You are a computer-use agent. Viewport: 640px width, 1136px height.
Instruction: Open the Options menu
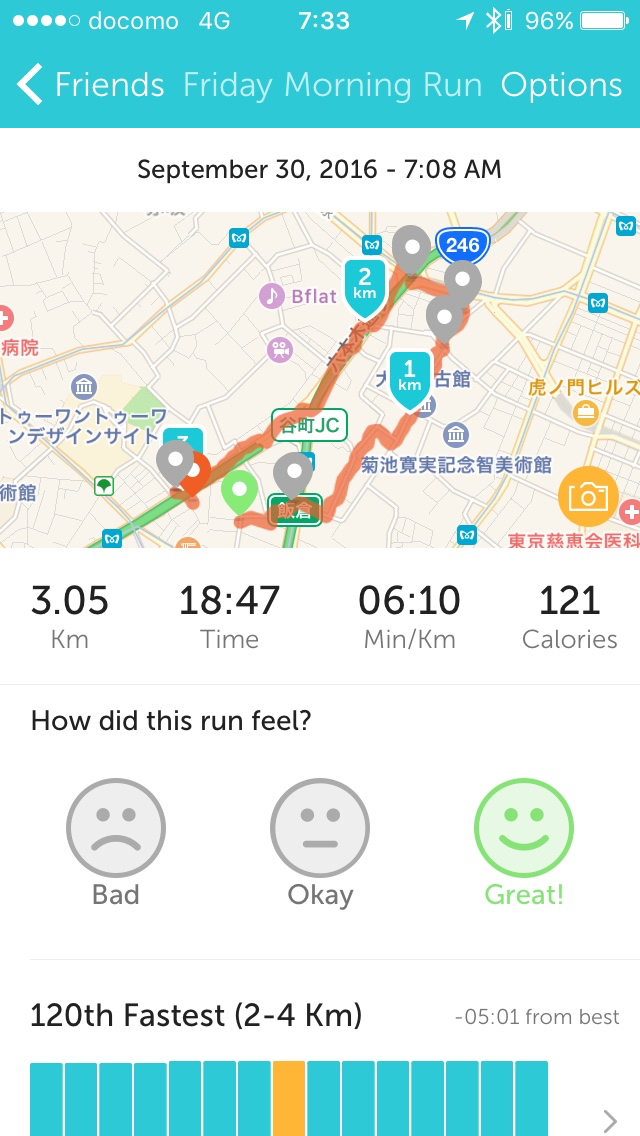pos(561,85)
